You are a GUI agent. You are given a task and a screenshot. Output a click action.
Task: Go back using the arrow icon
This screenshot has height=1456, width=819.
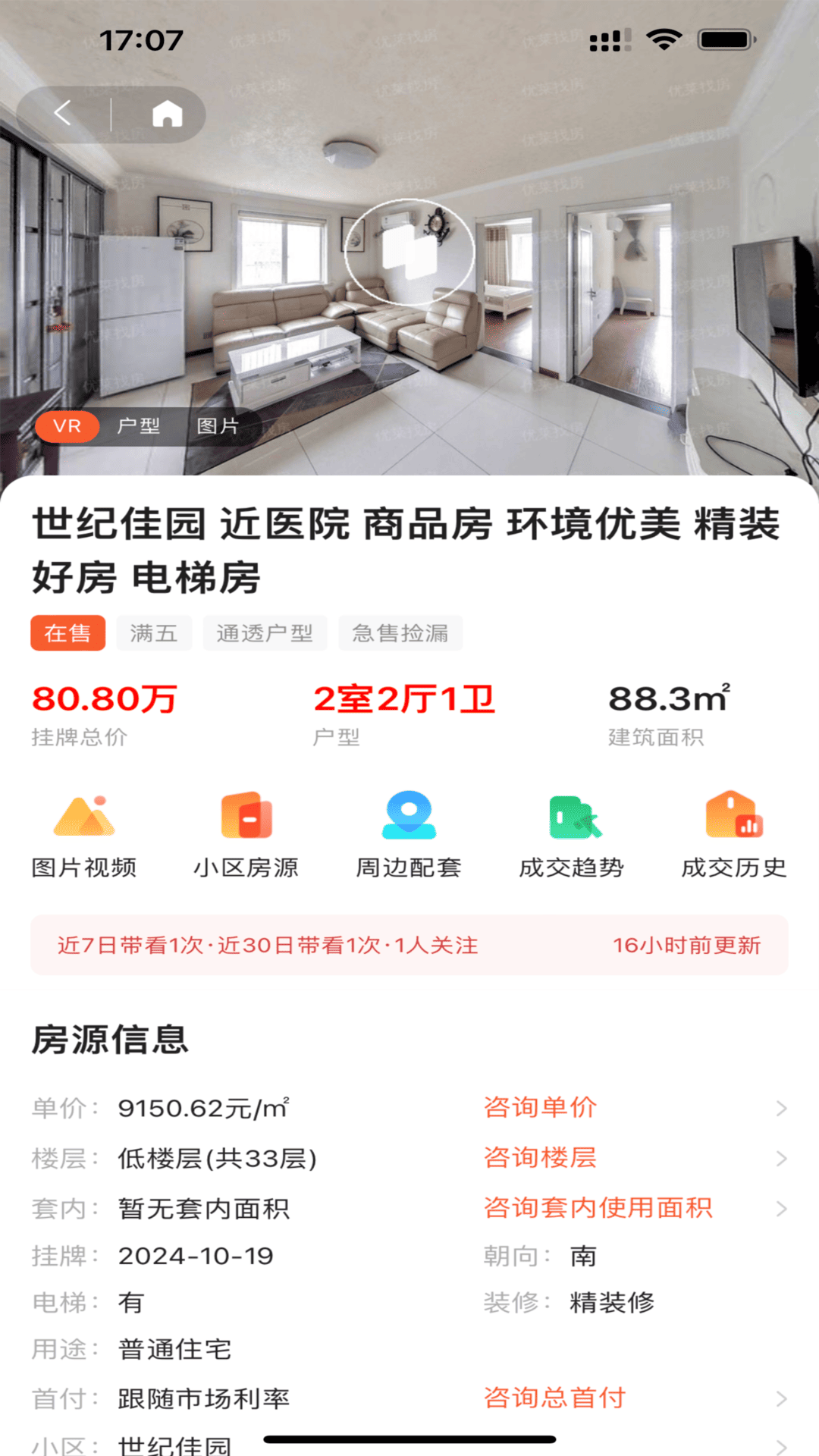[x=64, y=115]
